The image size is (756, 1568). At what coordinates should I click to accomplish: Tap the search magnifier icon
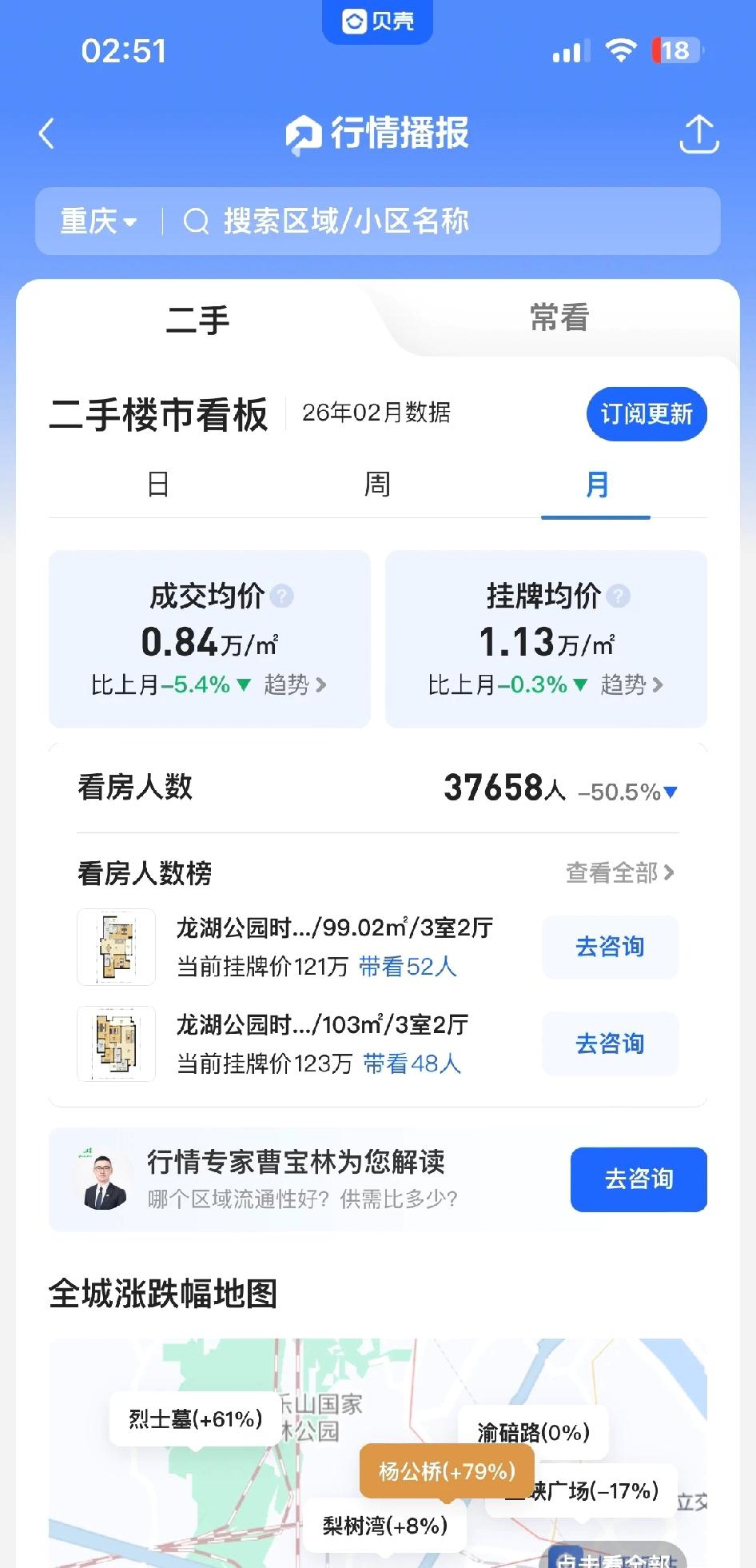point(194,221)
